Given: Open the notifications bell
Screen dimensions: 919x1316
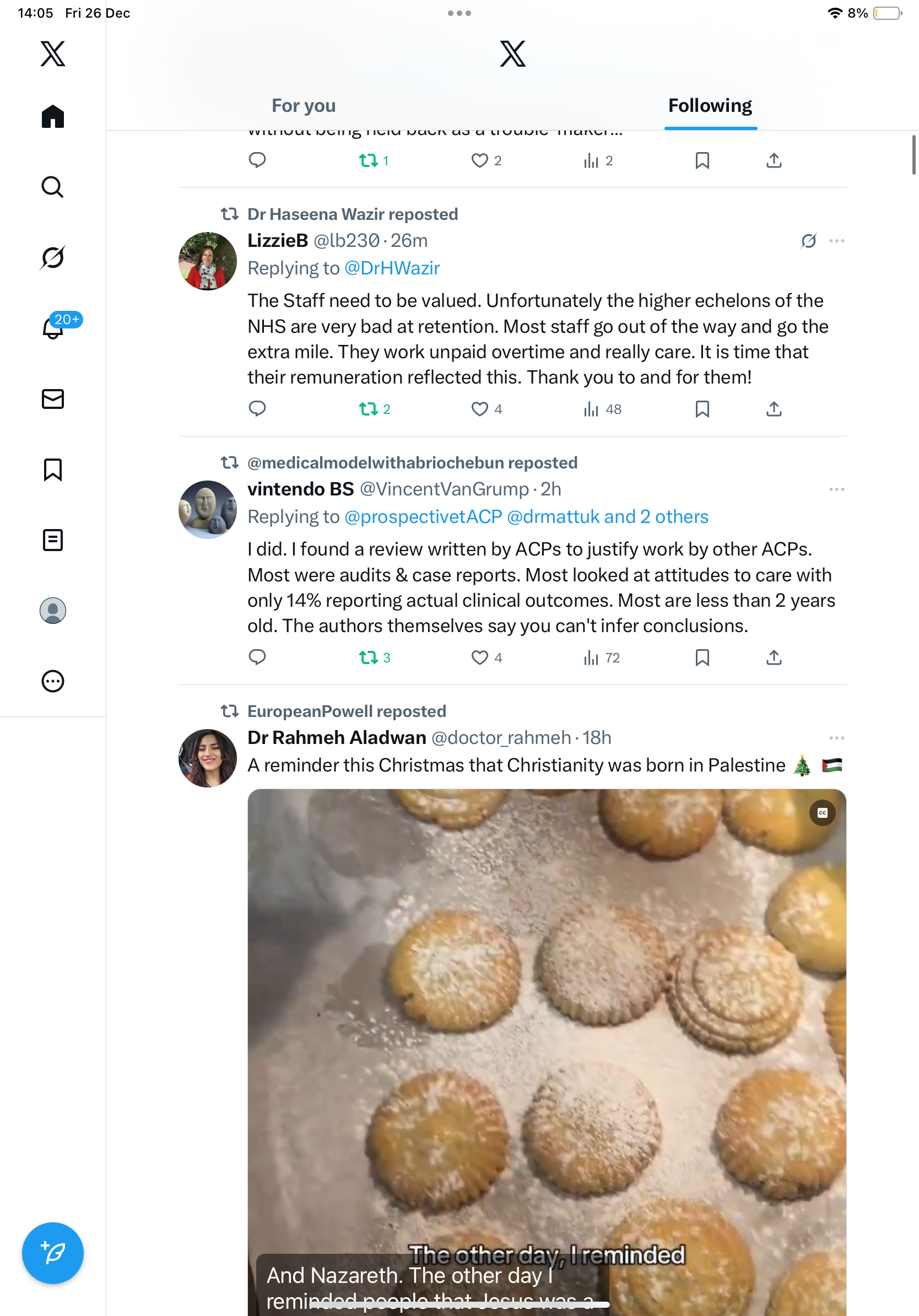Looking at the screenshot, I should click(53, 328).
